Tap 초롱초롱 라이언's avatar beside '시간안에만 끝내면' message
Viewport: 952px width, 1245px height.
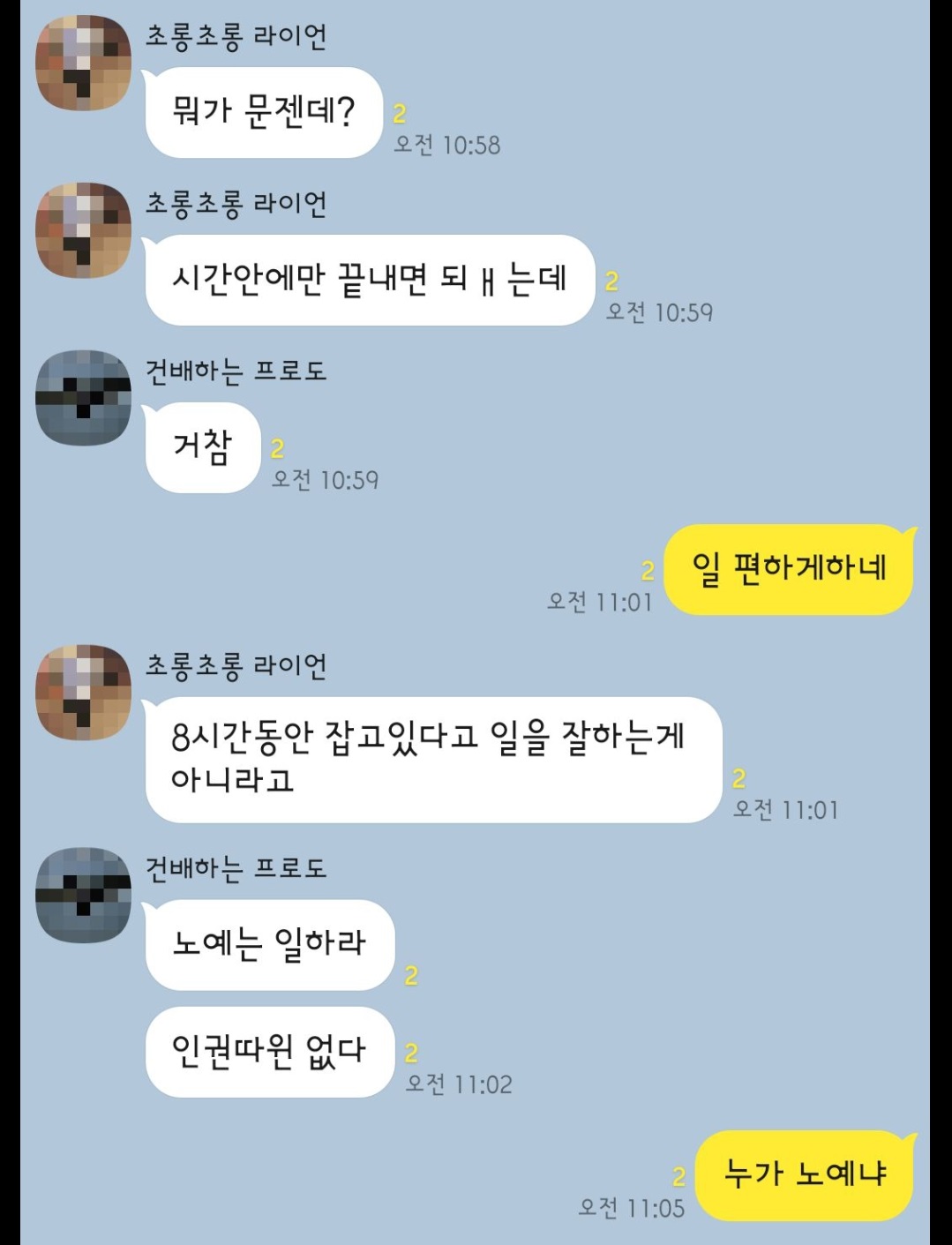(83, 230)
